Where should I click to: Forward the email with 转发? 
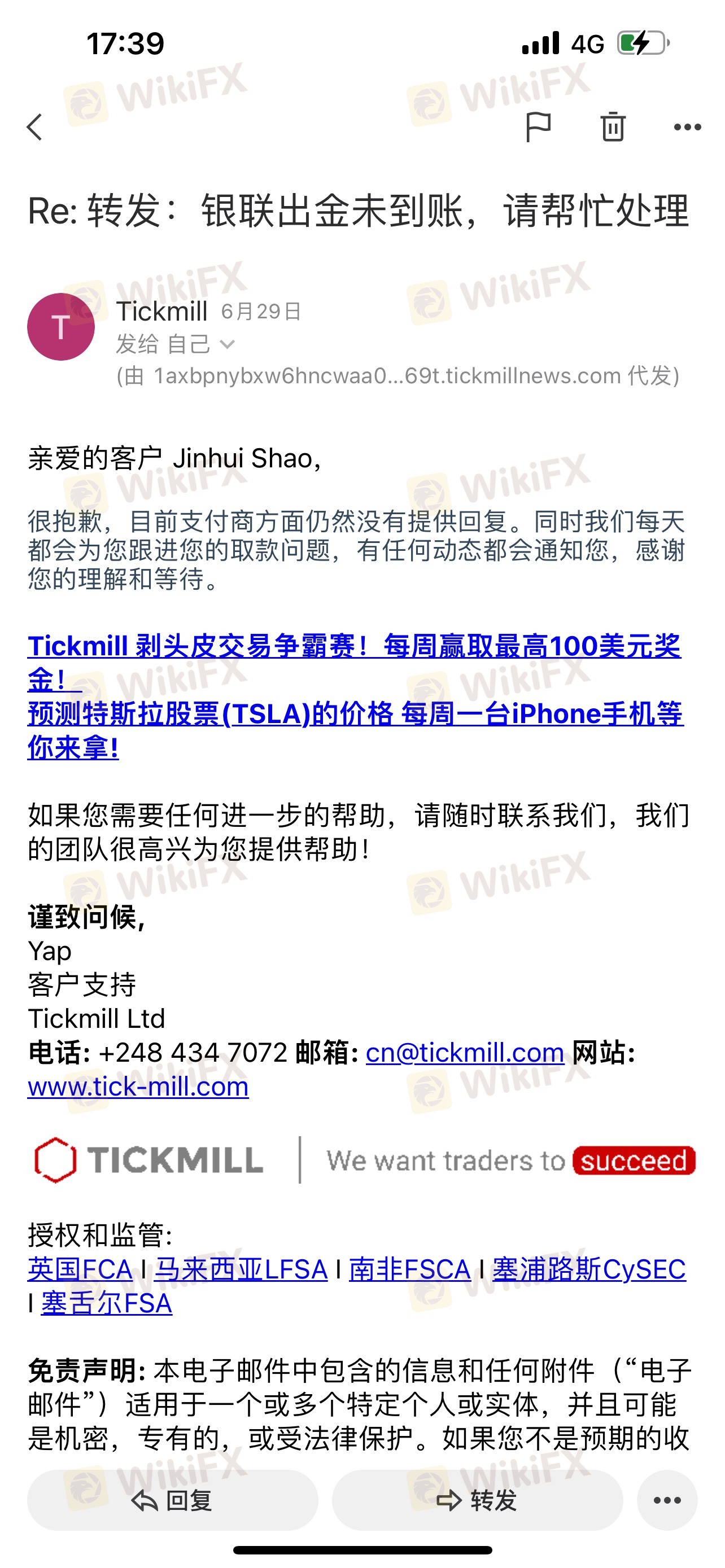(477, 1500)
